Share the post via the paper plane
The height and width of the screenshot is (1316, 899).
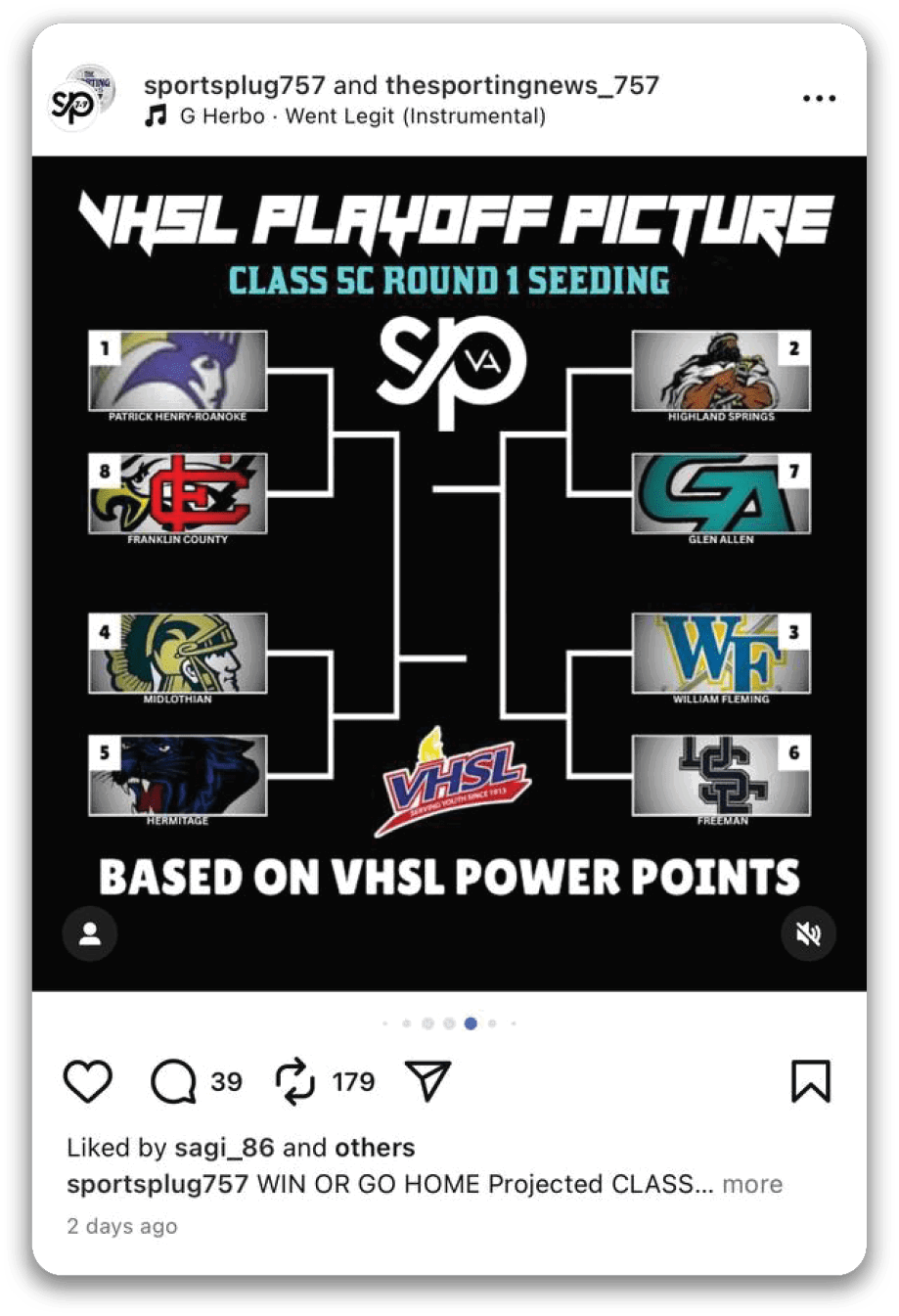(x=427, y=1081)
